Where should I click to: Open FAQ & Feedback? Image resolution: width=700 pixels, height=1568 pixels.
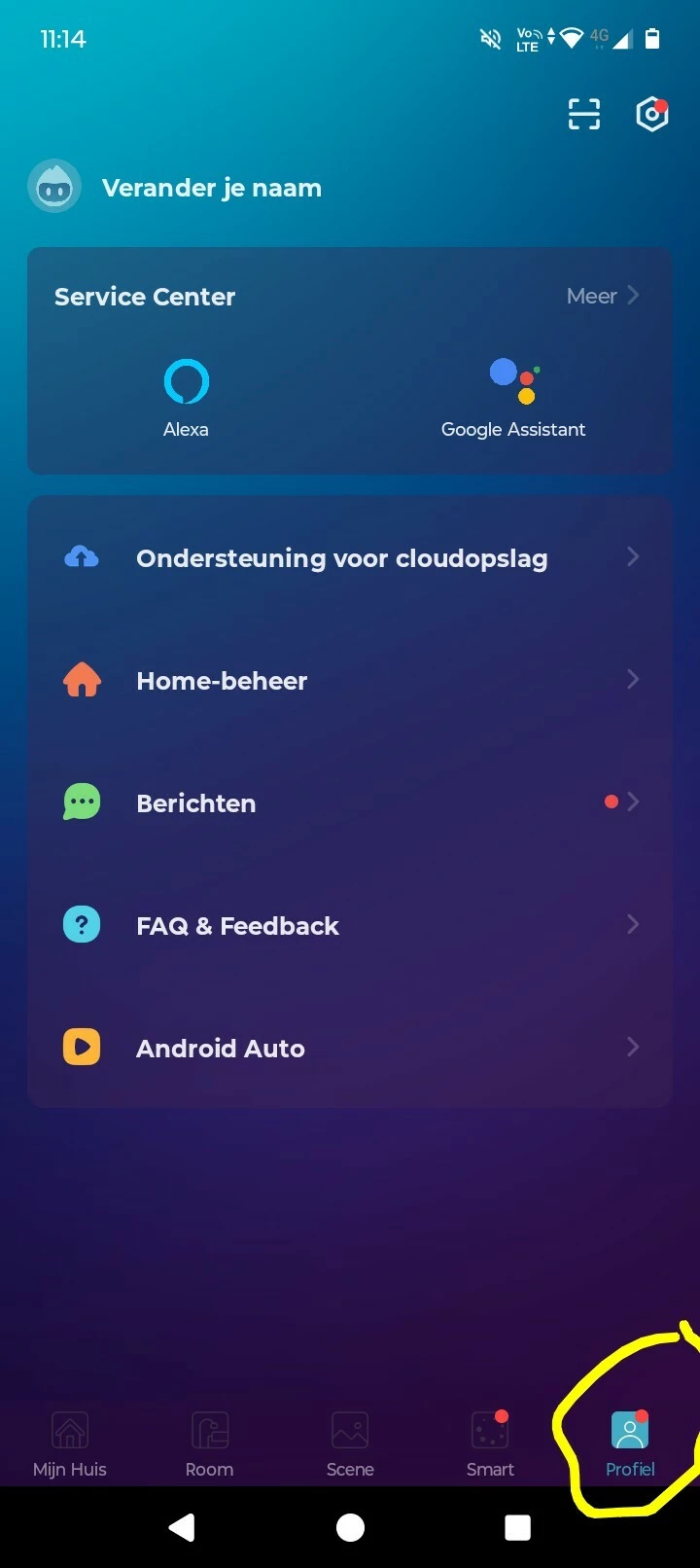350,926
